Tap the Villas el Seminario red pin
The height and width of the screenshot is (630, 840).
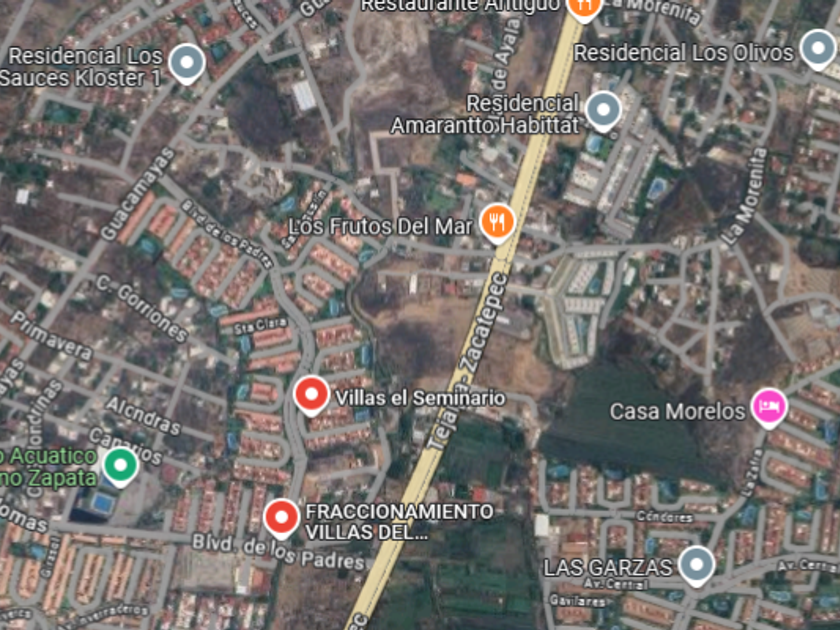coord(311,395)
